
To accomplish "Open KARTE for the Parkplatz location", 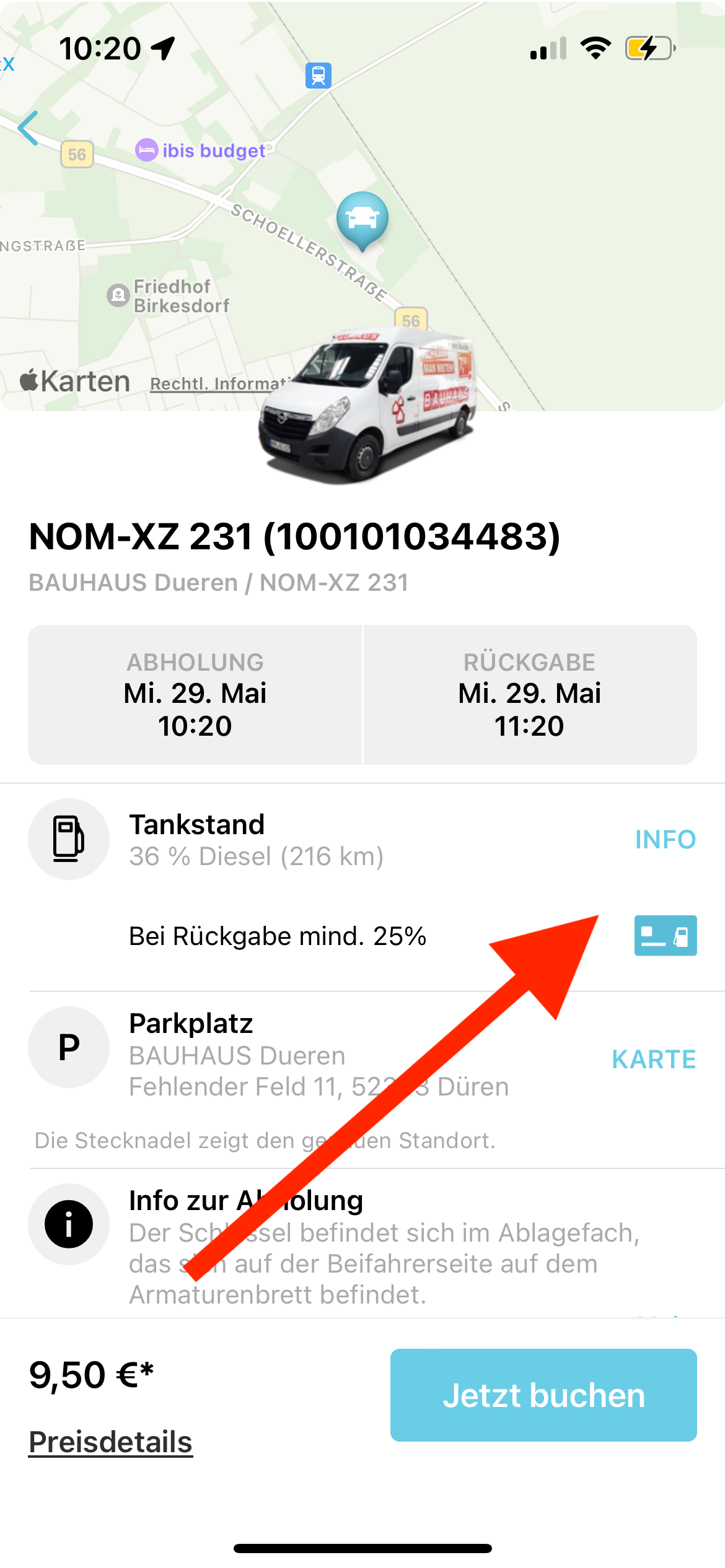I will pos(654,1060).
